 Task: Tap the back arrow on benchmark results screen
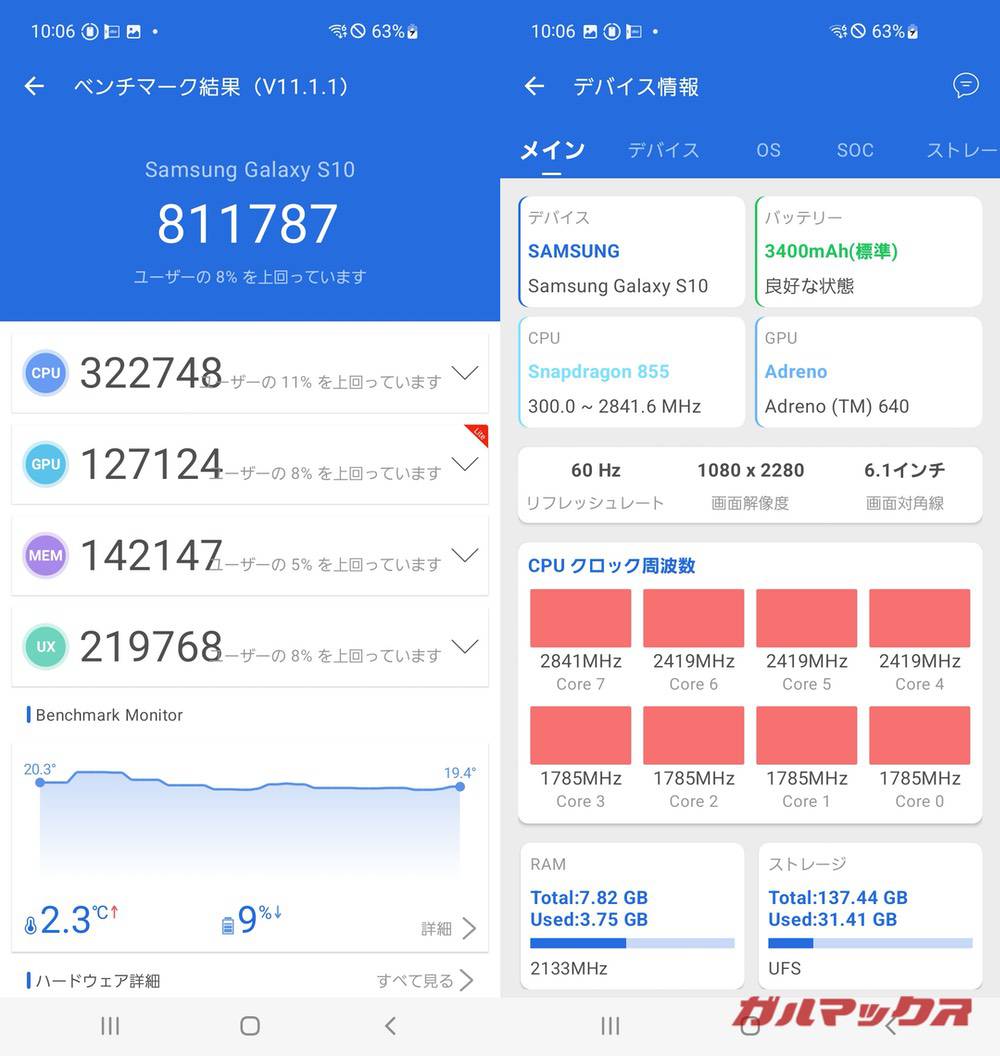pos(33,86)
